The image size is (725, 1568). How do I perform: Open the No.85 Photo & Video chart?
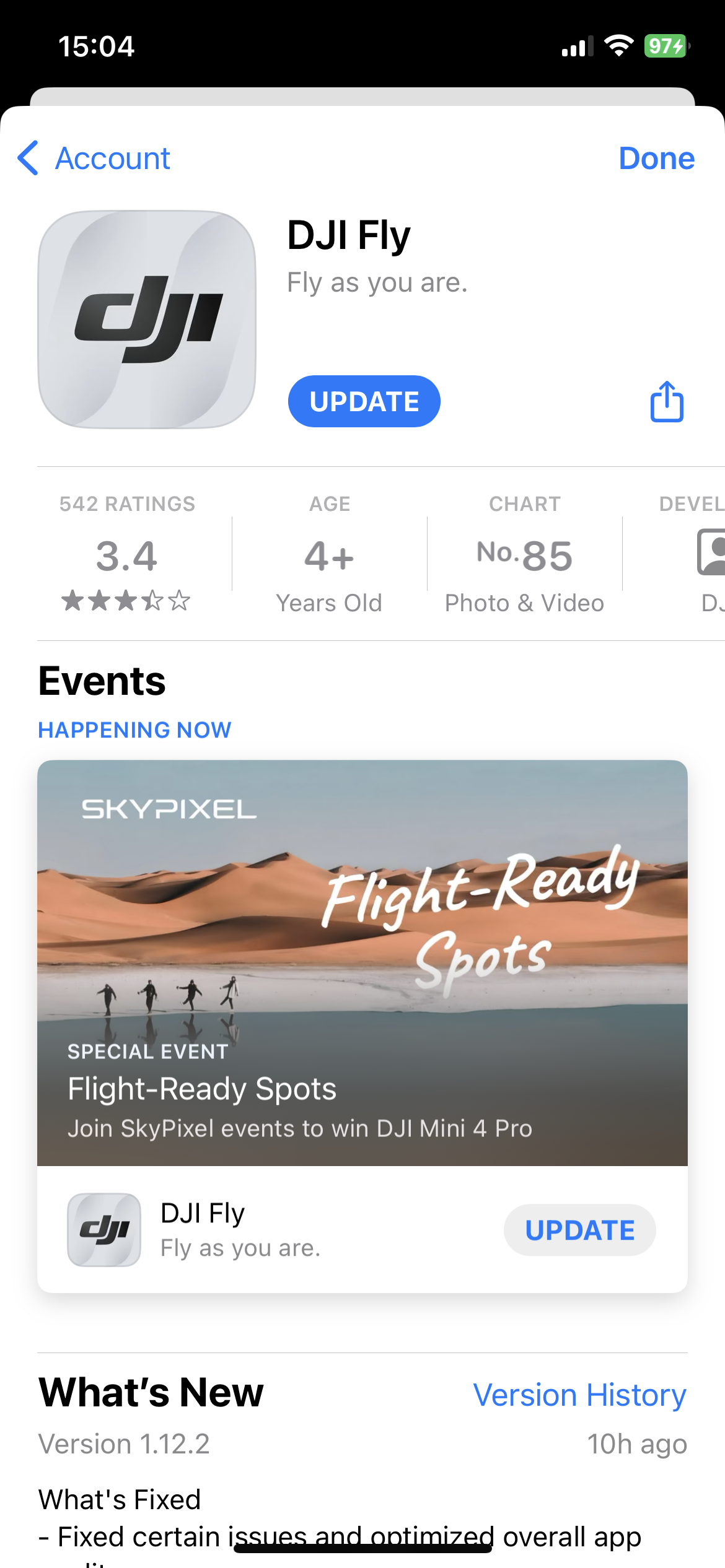525,553
